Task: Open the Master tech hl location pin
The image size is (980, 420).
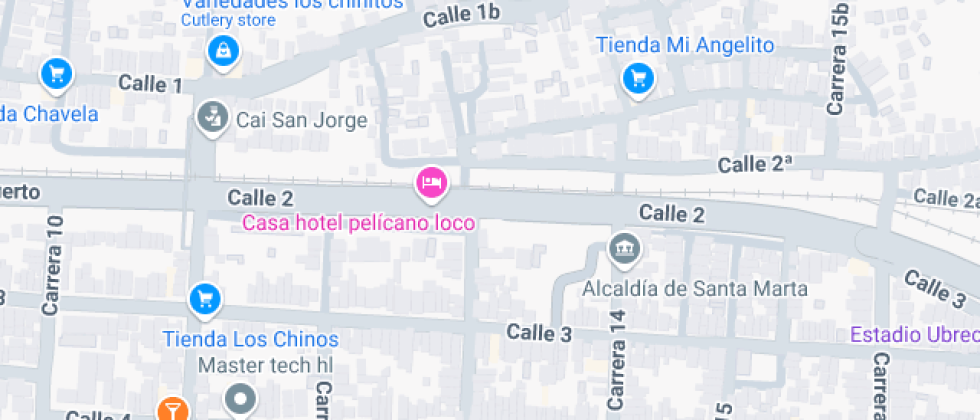Action: [x=240, y=399]
